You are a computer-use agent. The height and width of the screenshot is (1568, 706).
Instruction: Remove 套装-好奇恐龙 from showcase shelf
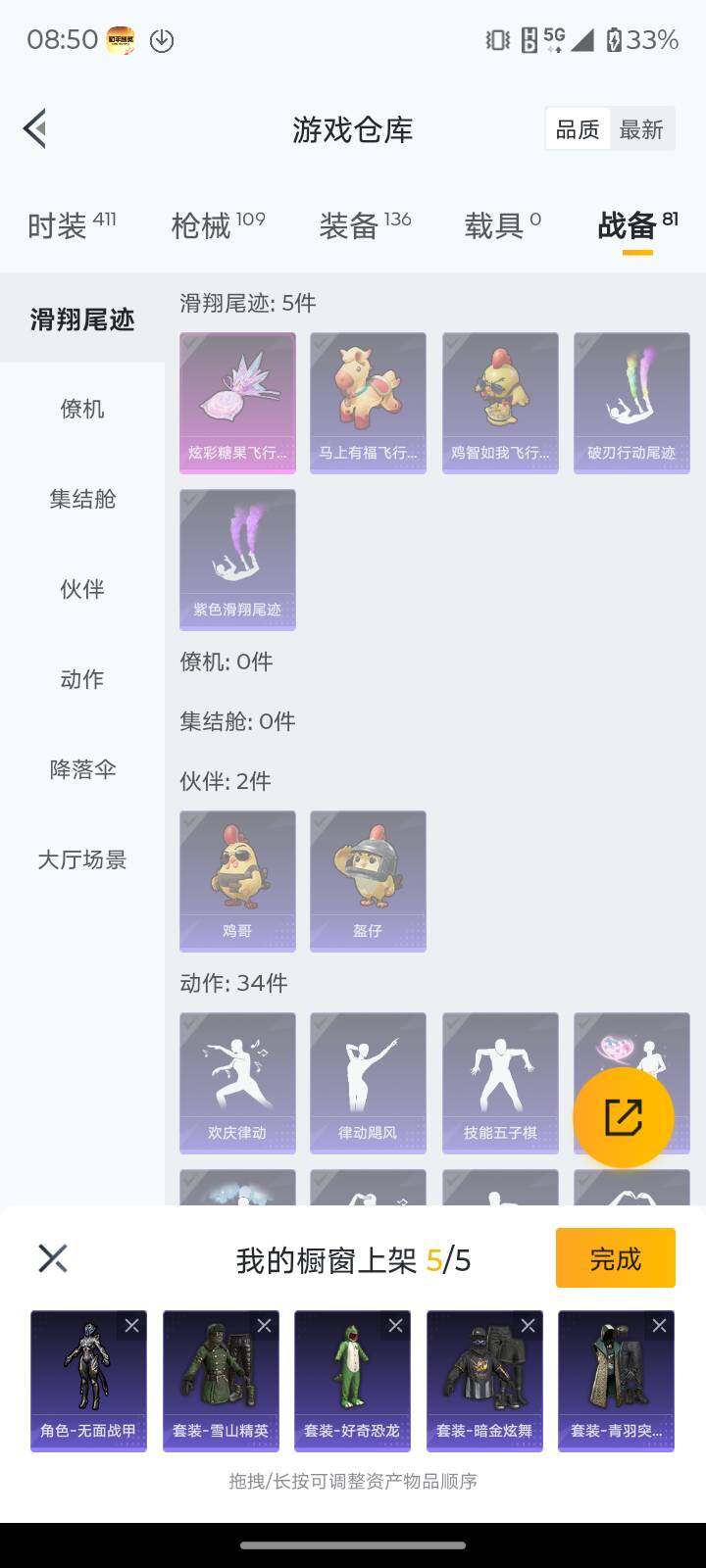click(396, 1324)
